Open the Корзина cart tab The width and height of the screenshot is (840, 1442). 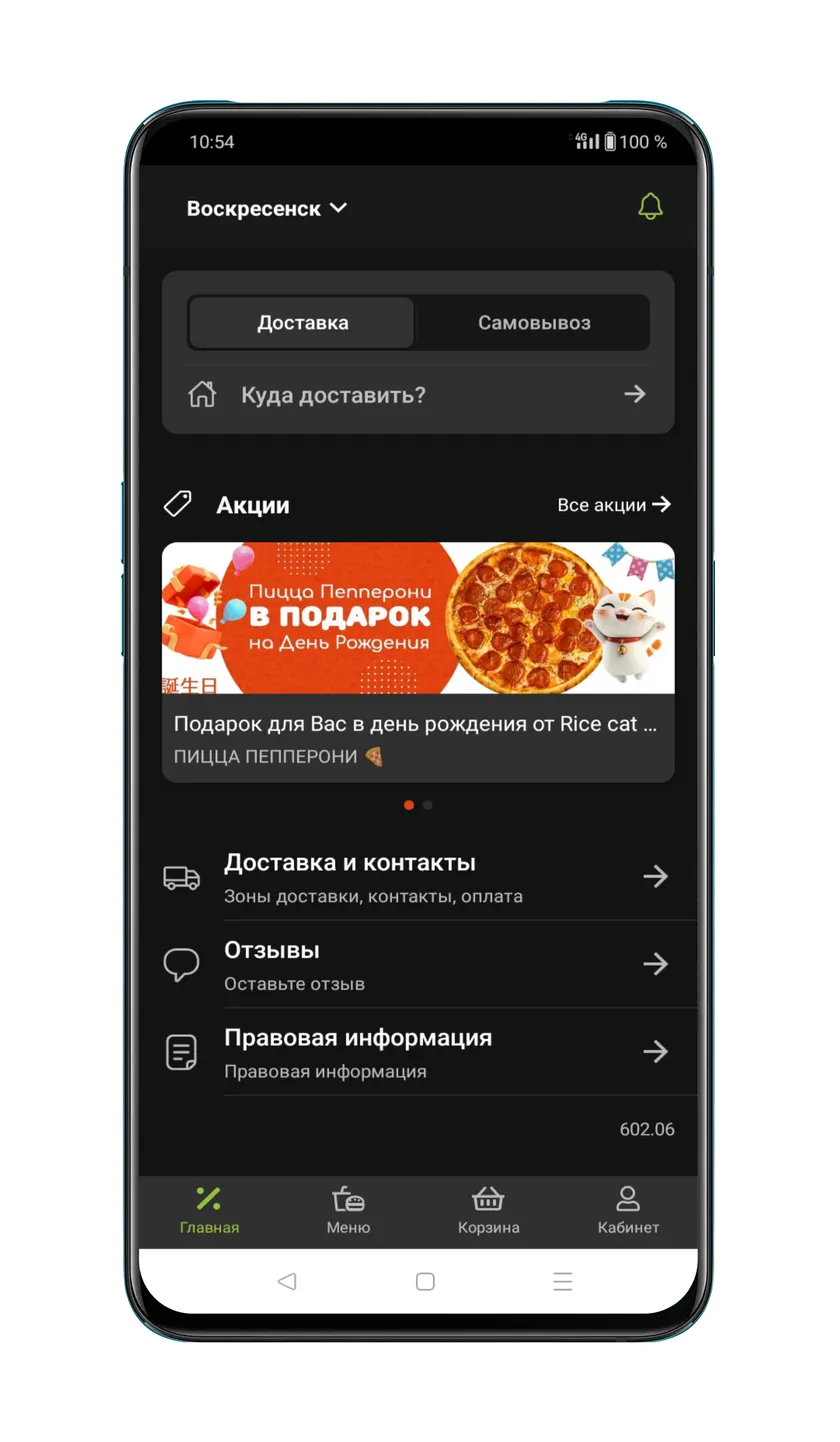click(488, 1211)
